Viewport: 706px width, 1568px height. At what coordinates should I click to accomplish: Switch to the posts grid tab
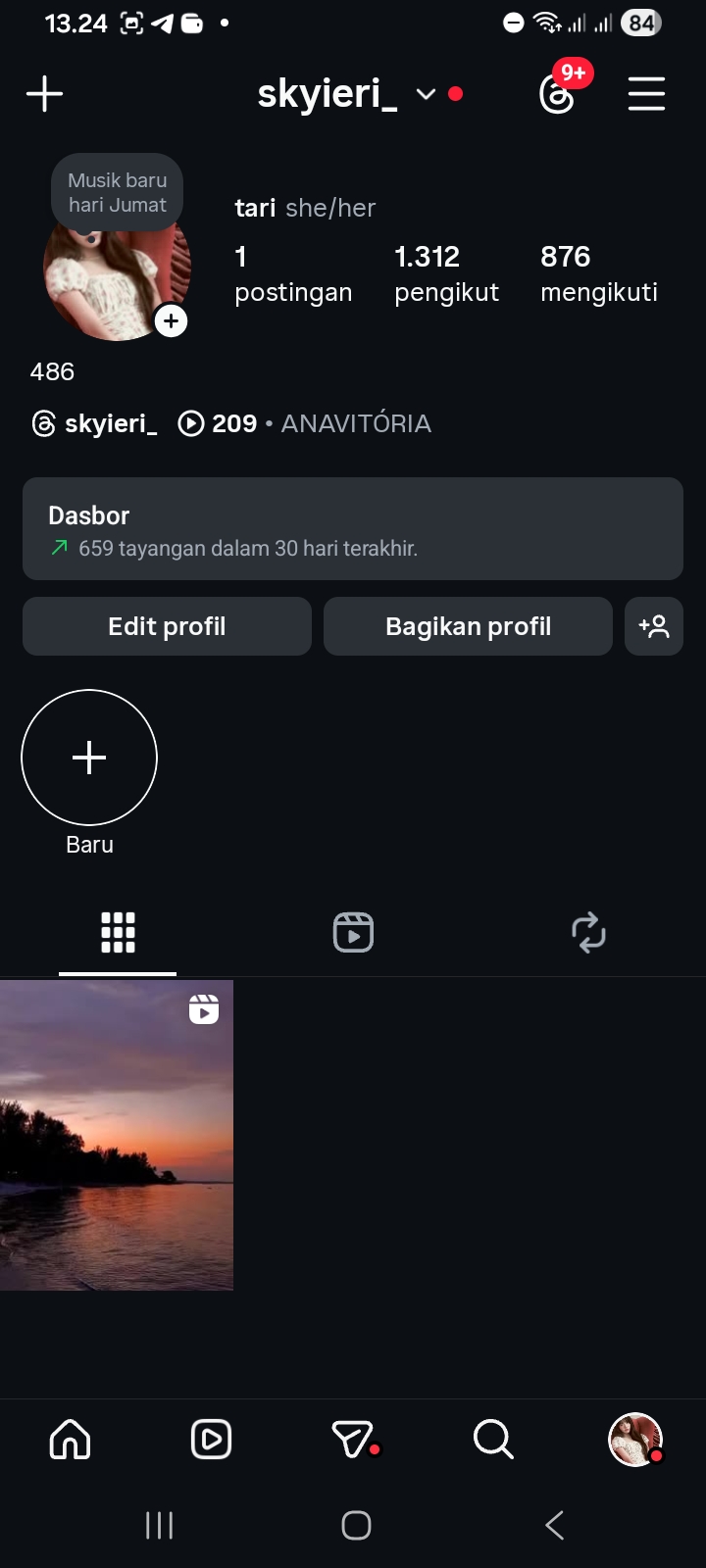tap(118, 932)
